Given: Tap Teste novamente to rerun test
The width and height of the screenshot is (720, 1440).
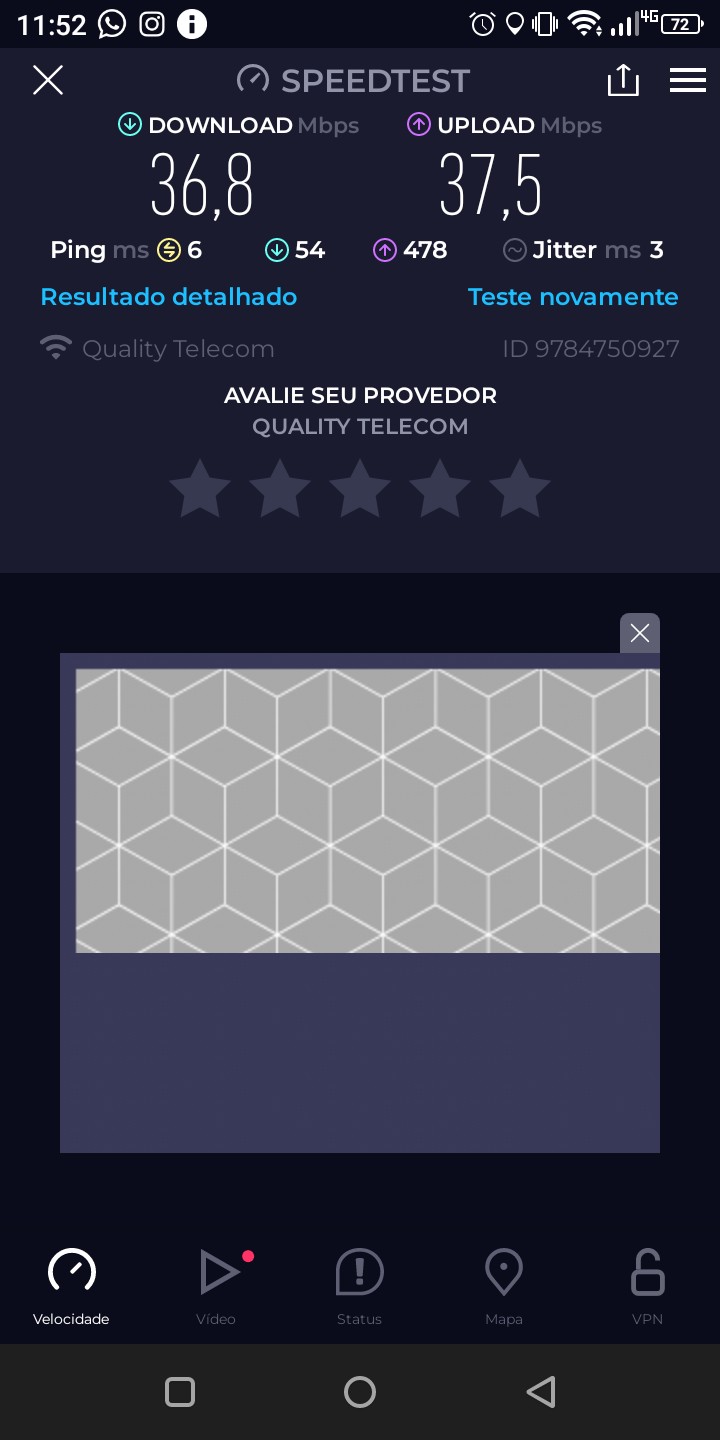Looking at the screenshot, I should tap(573, 297).
